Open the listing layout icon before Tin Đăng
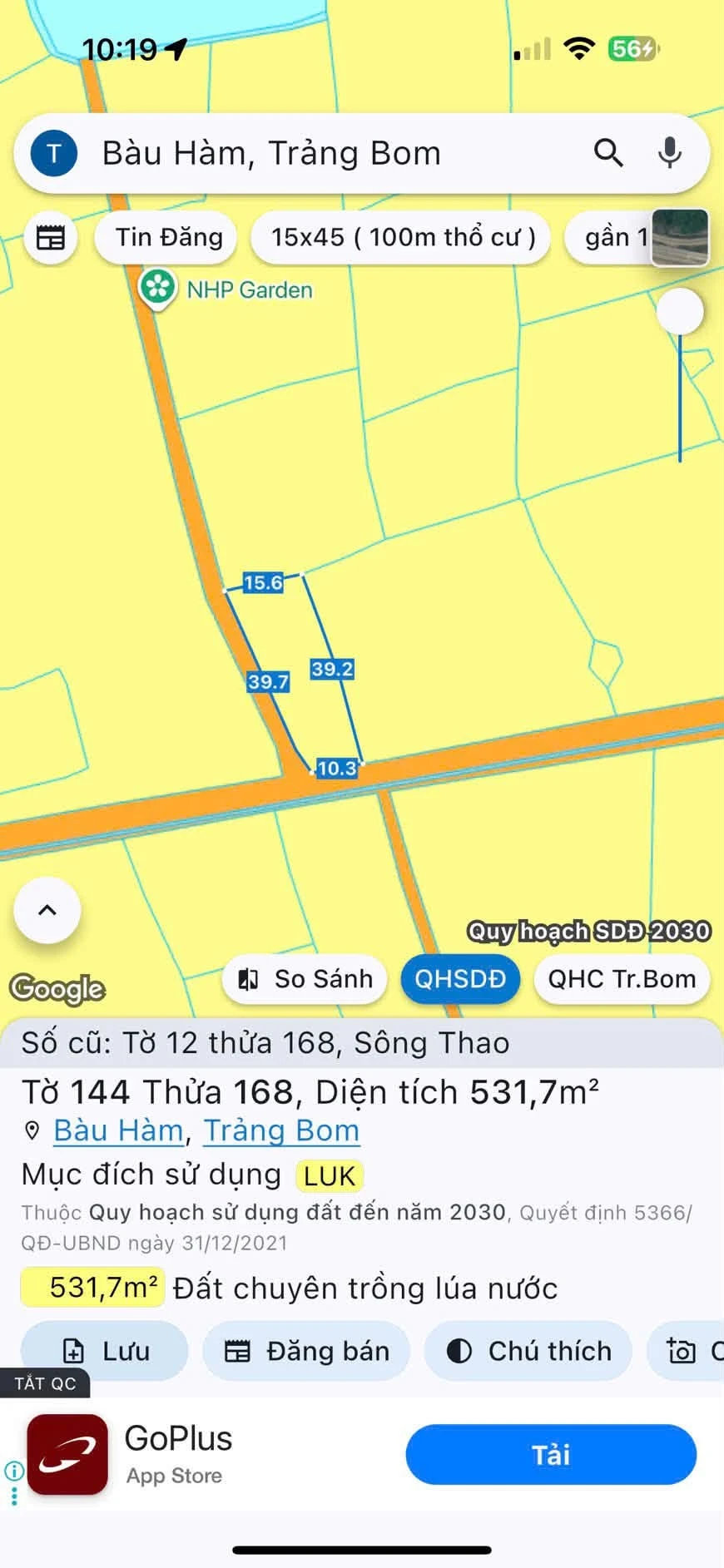The image size is (724, 1568). click(x=51, y=238)
